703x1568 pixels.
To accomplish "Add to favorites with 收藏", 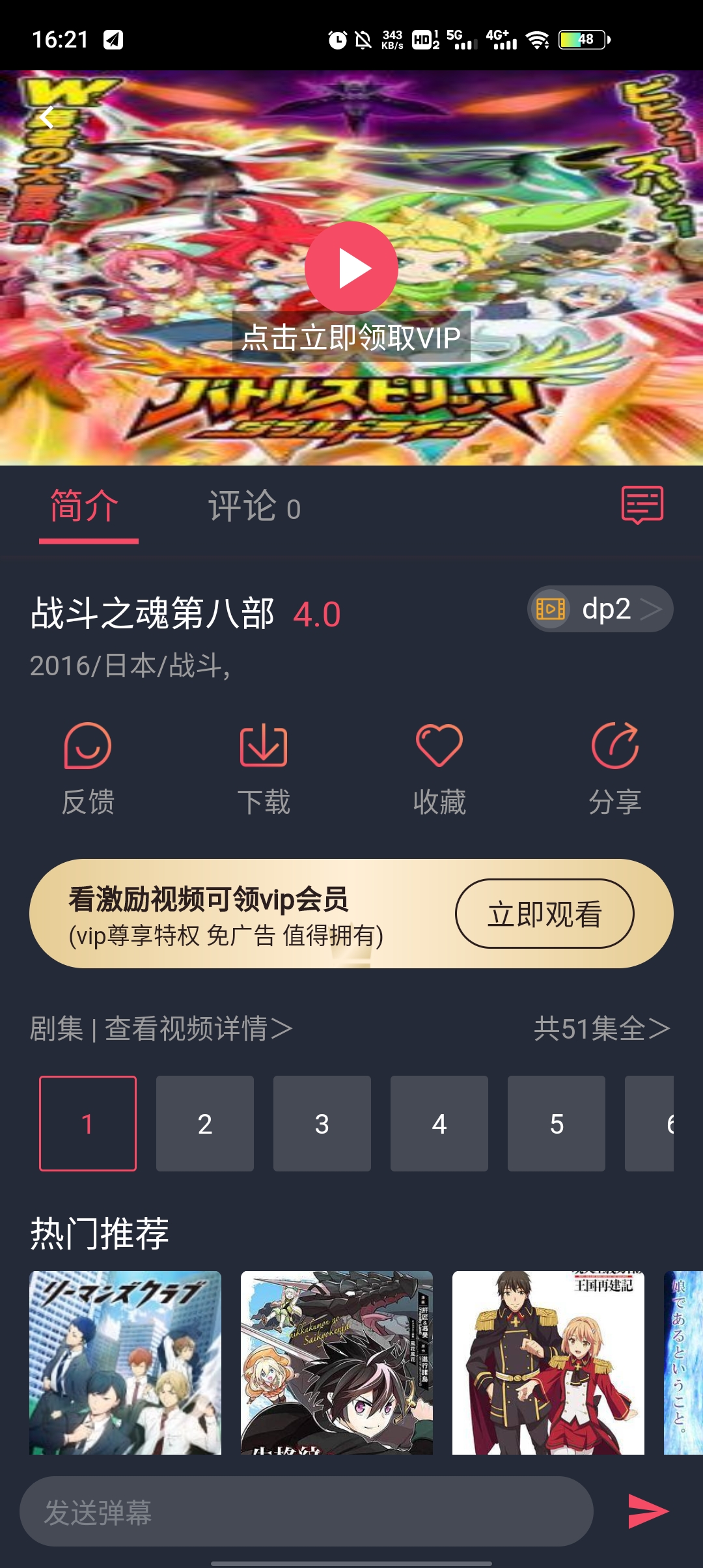I will tap(439, 768).
